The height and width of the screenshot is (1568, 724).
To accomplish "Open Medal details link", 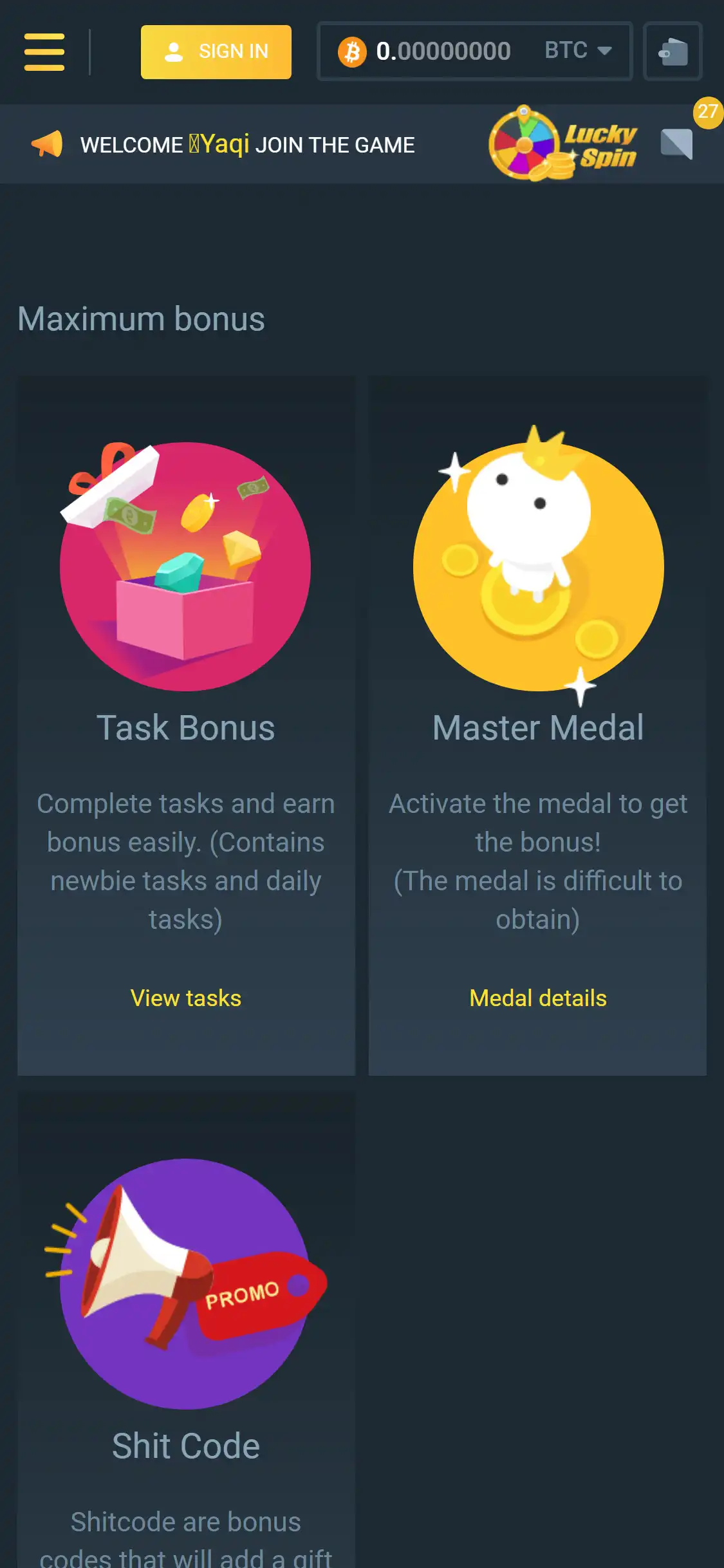I will pyautogui.click(x=538, y=998).
